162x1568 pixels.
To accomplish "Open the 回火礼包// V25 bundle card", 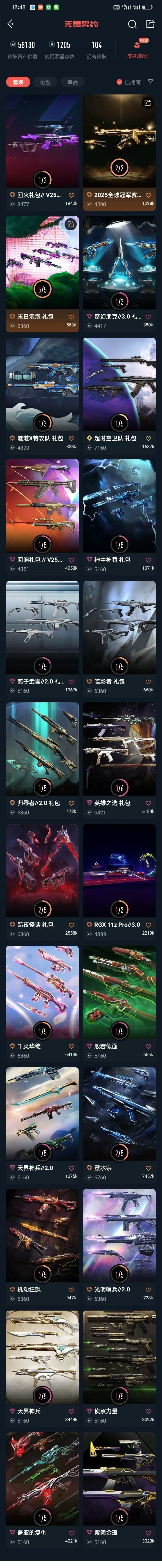I will [x=43, y=152].
